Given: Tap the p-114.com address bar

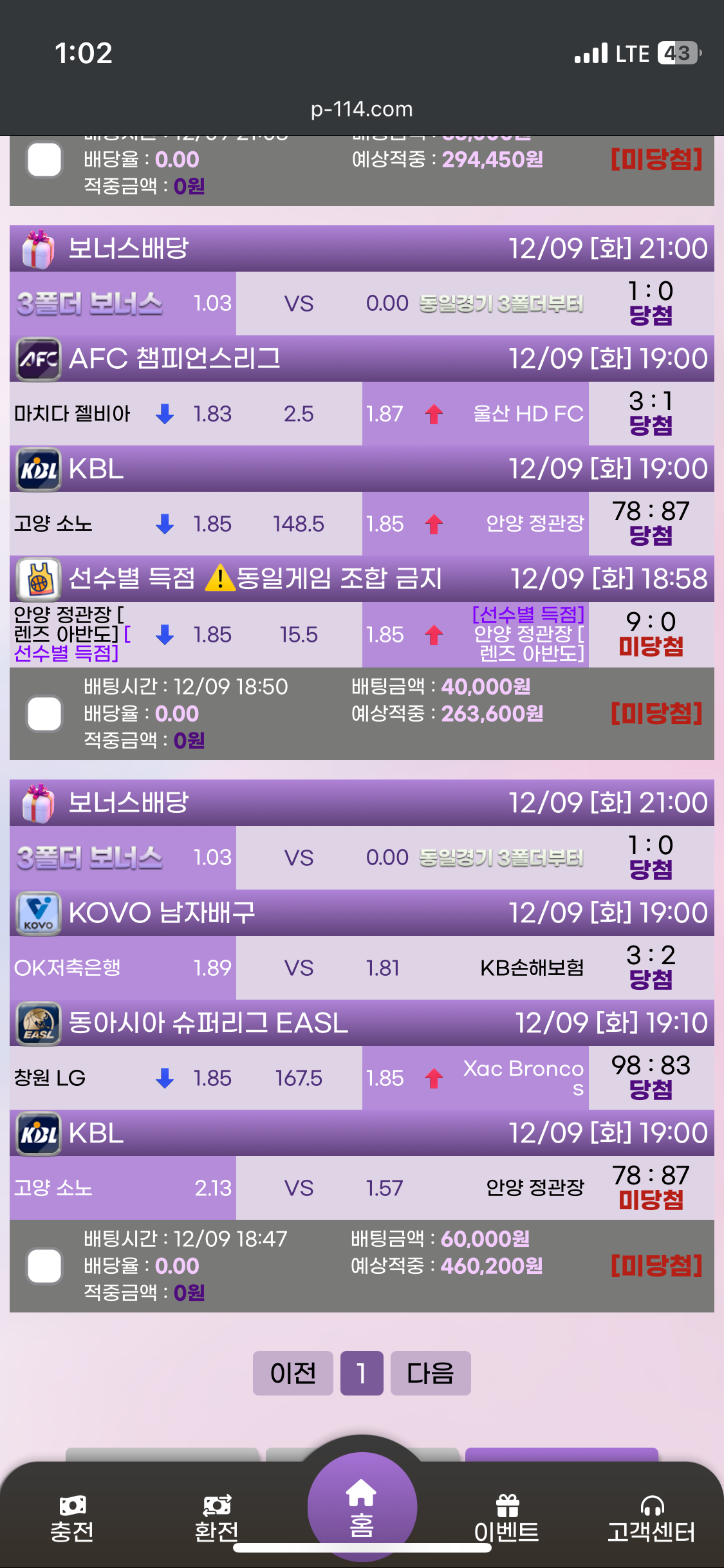Looking at the screenshot, I should (x=362, y=109).
